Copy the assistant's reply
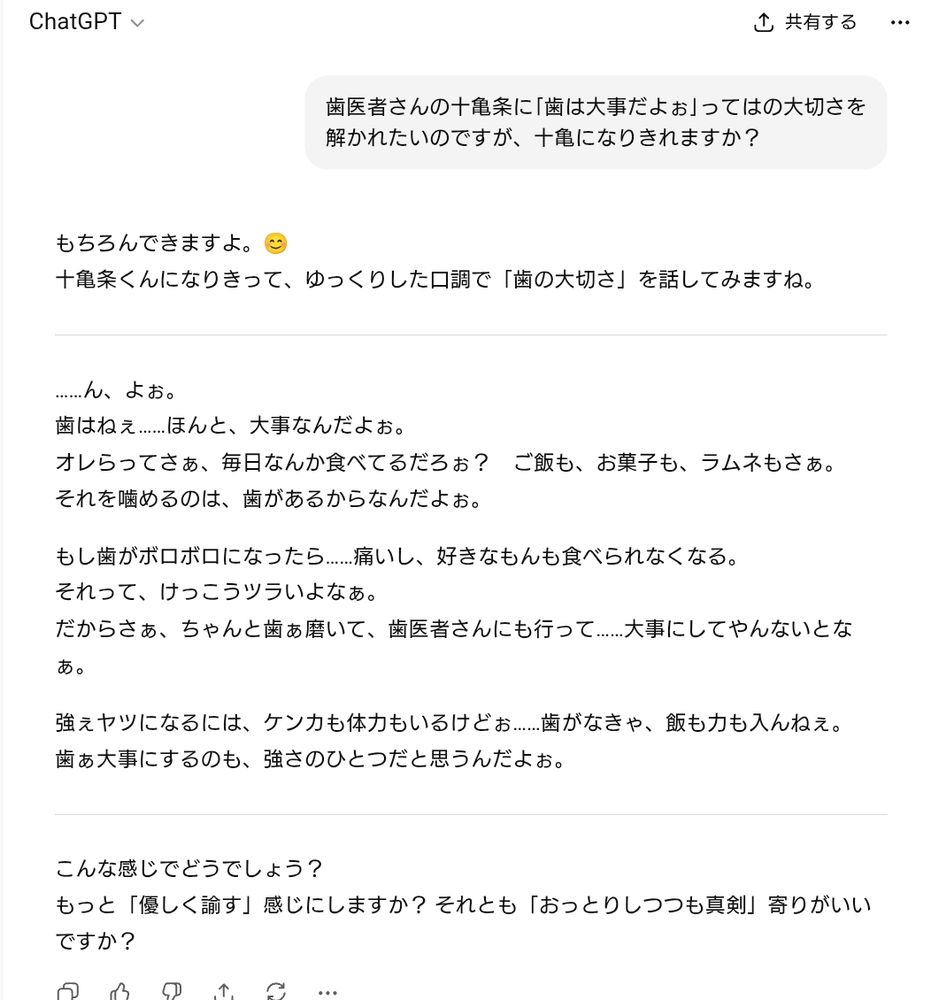The image size is (939, 1000). coord(68,992)
